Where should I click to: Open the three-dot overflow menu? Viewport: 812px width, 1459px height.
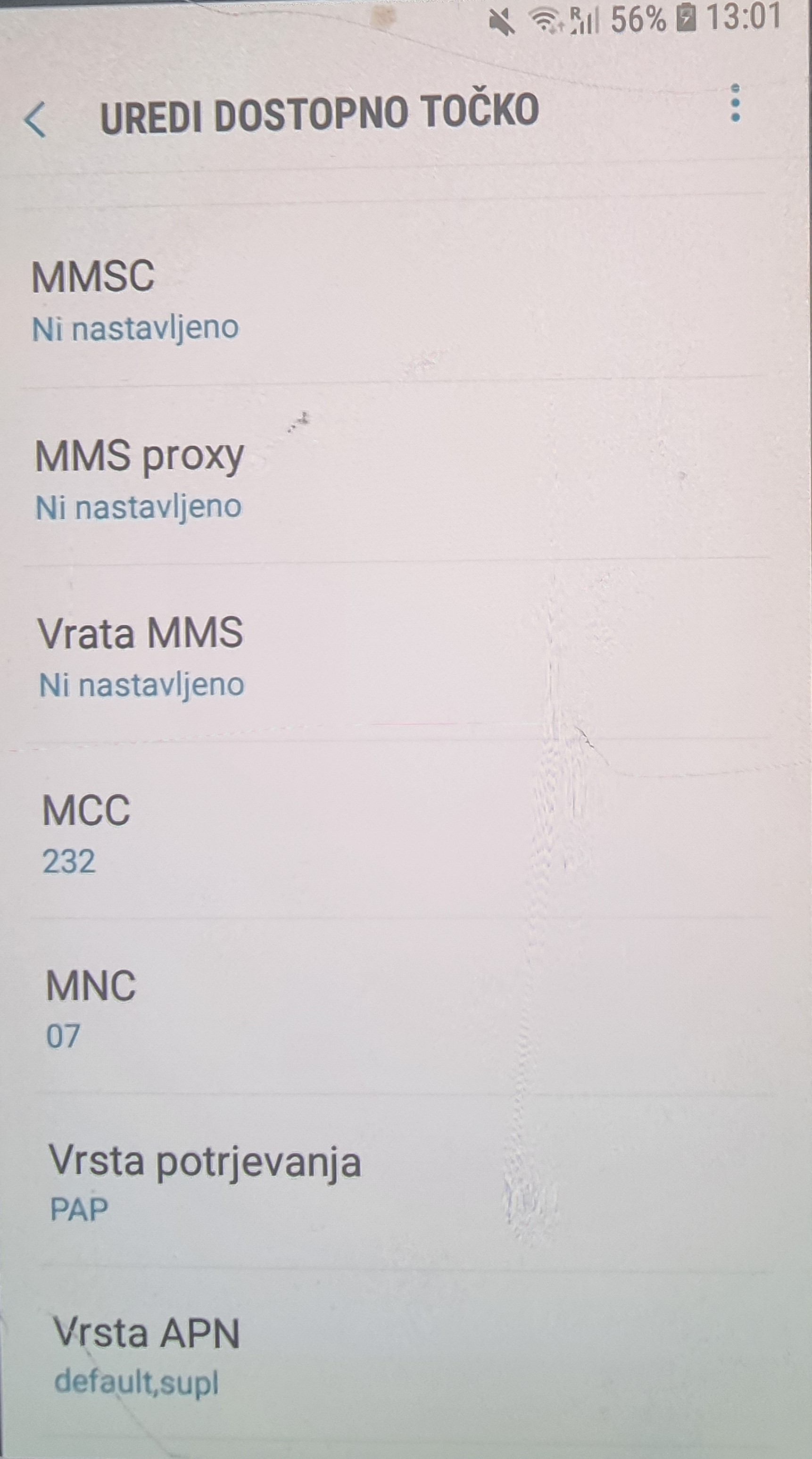[x=735, y=103]
